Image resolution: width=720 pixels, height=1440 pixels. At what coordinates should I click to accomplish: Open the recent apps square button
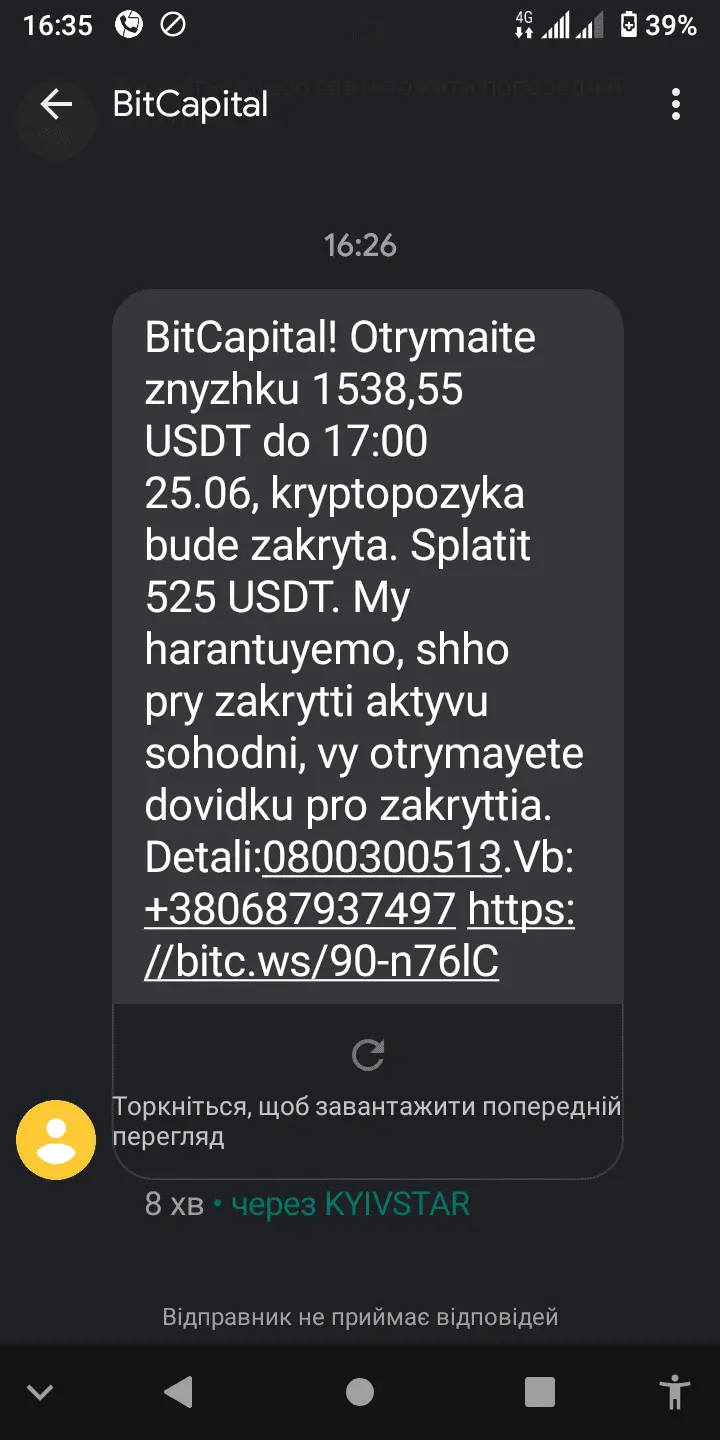(540, 1391)
